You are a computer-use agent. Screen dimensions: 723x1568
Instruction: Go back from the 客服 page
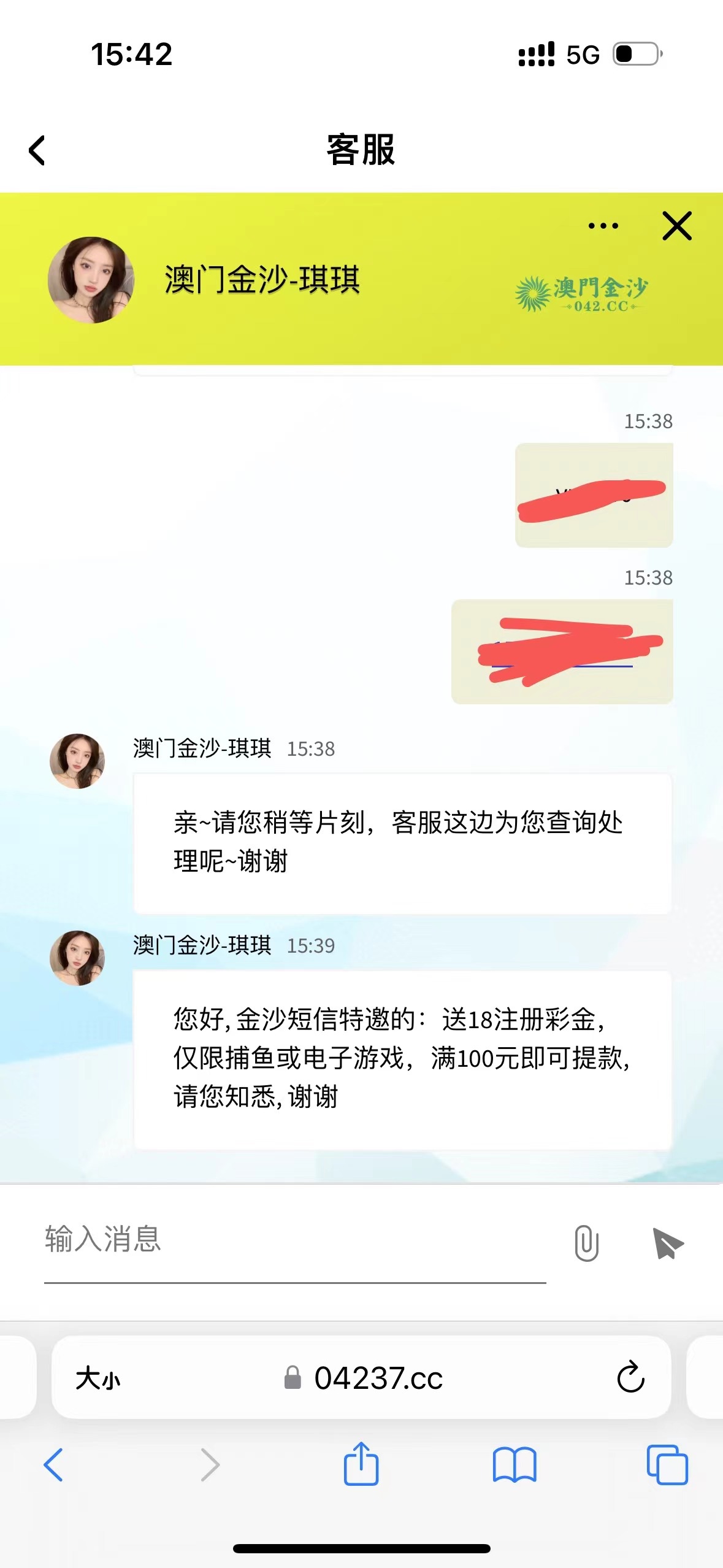click(37, 150)
